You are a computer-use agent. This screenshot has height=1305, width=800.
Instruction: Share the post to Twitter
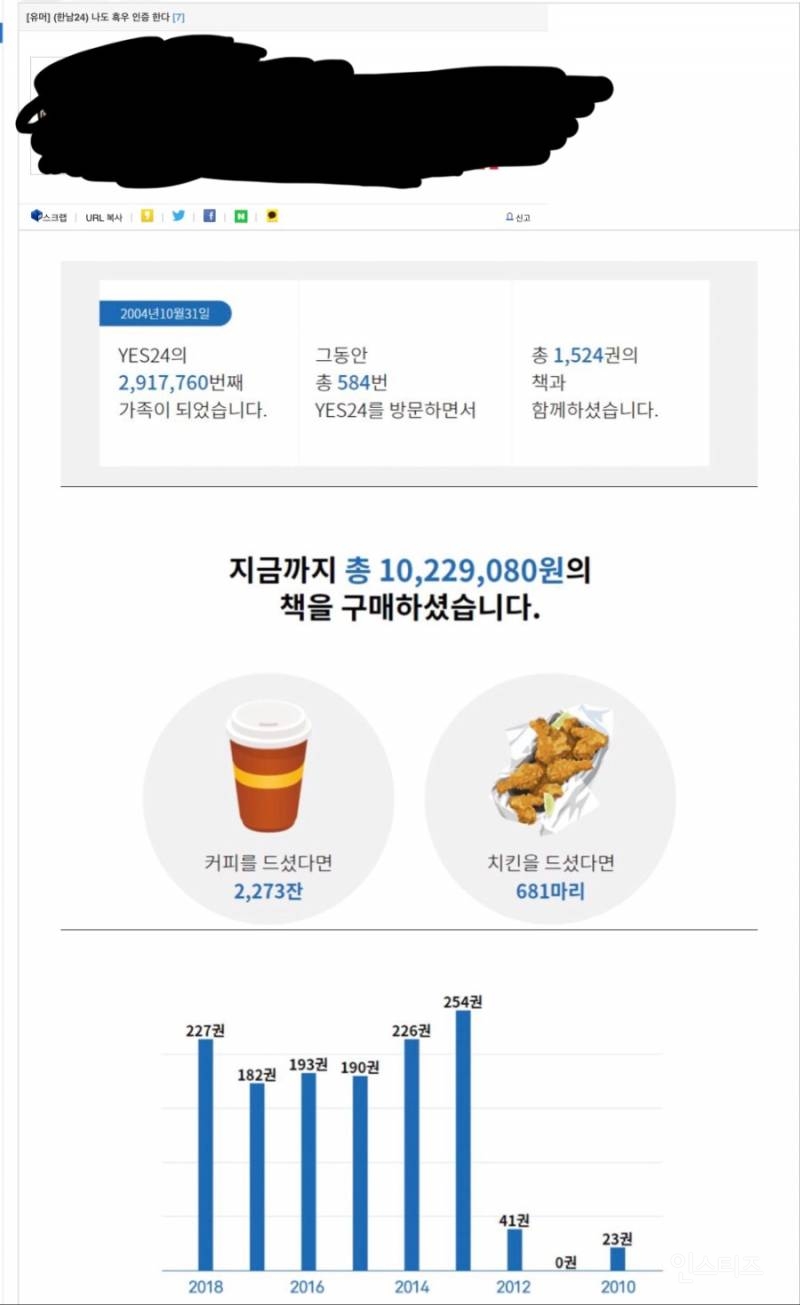[178, 216]
